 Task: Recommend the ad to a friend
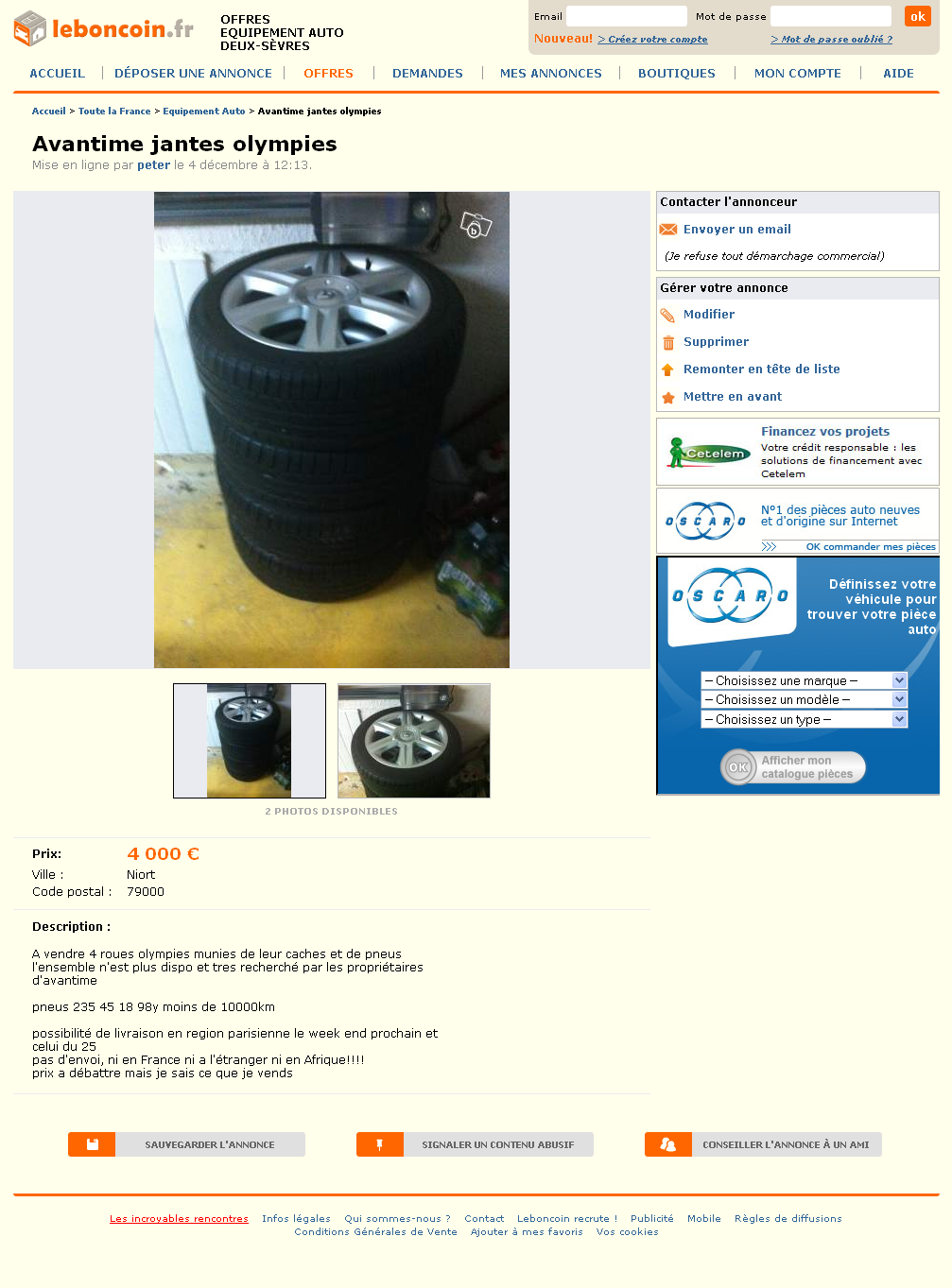click(x=764, y=1144)
